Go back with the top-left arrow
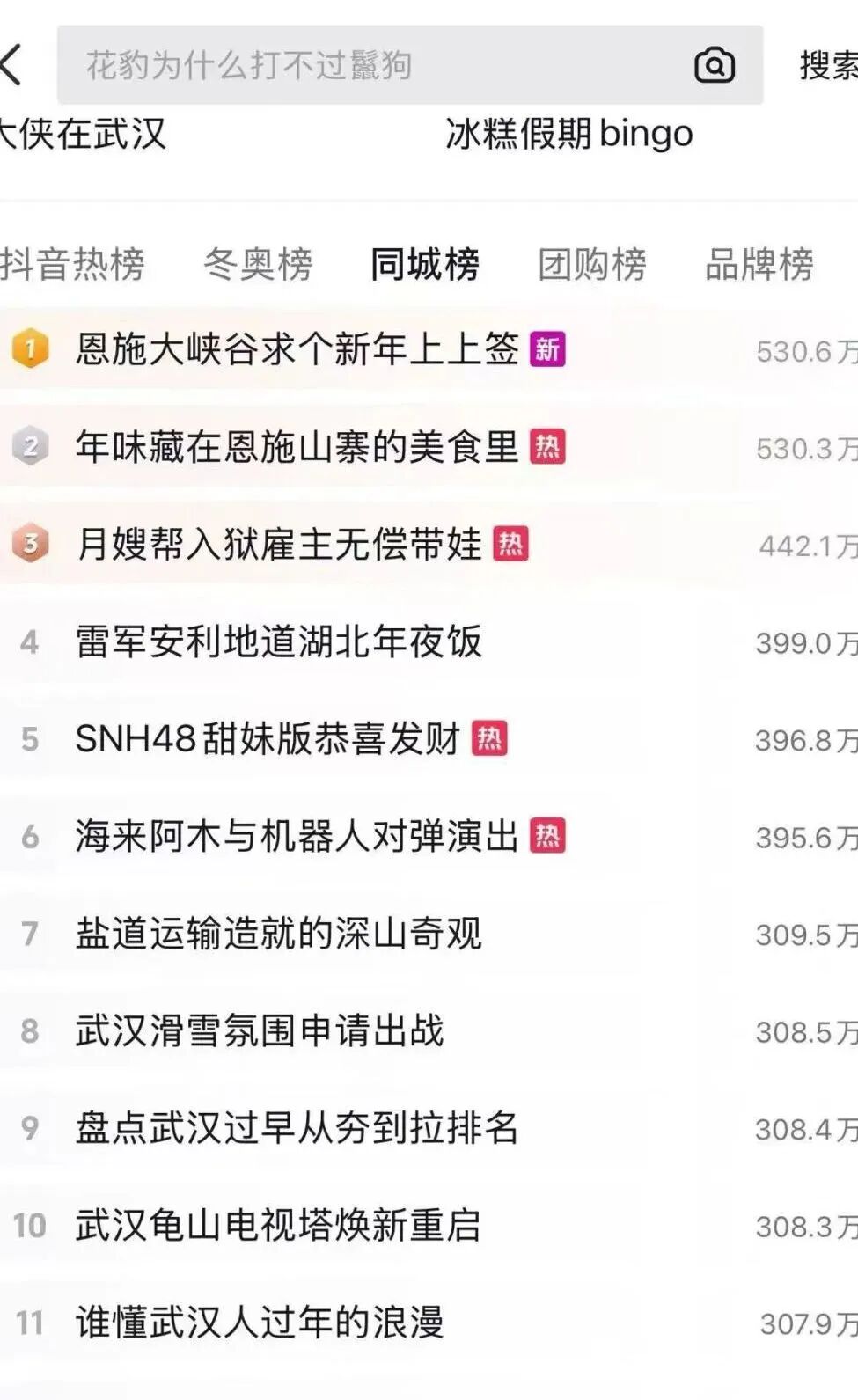 click(12, 65)
